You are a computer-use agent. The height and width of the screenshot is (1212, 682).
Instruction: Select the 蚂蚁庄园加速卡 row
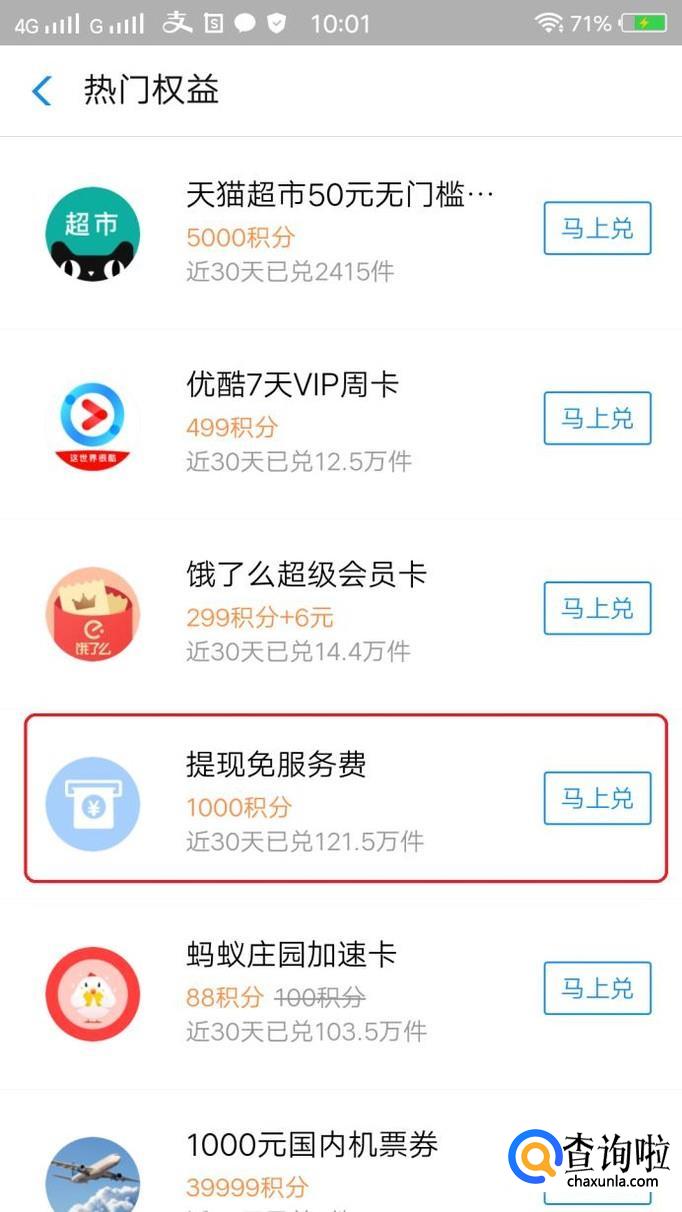coord(341,994)
